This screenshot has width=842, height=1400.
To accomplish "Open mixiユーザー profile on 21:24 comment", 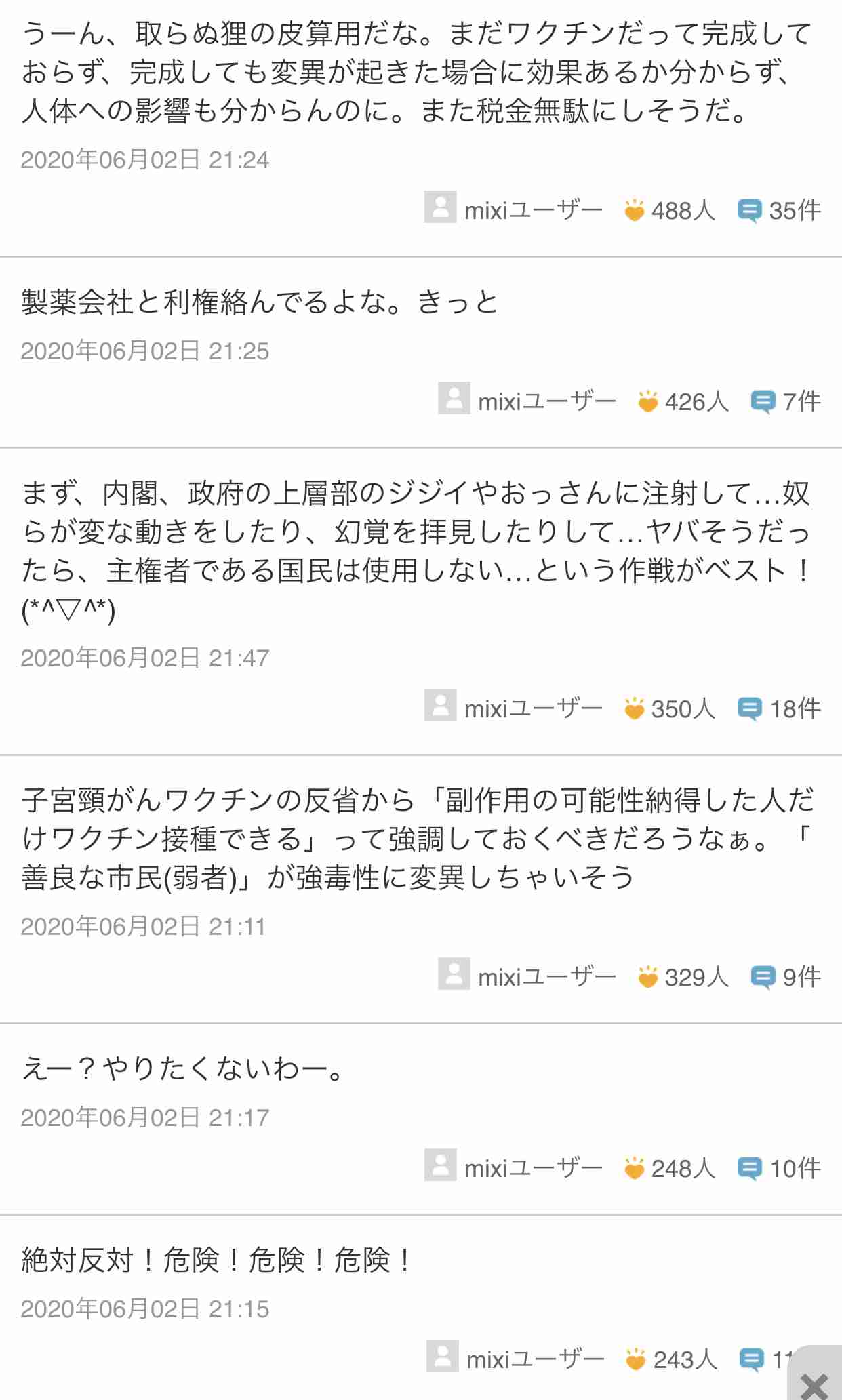I will (513, 209).
